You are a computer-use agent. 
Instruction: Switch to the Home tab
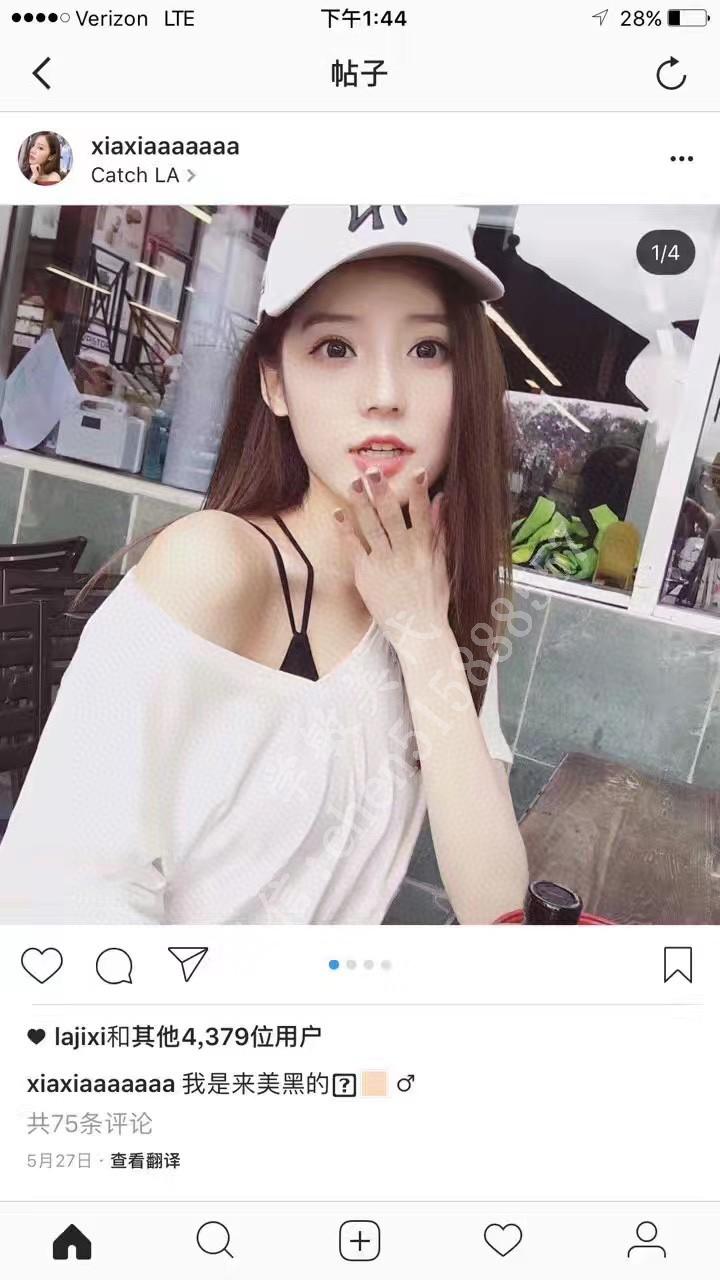click(72, 1241)
